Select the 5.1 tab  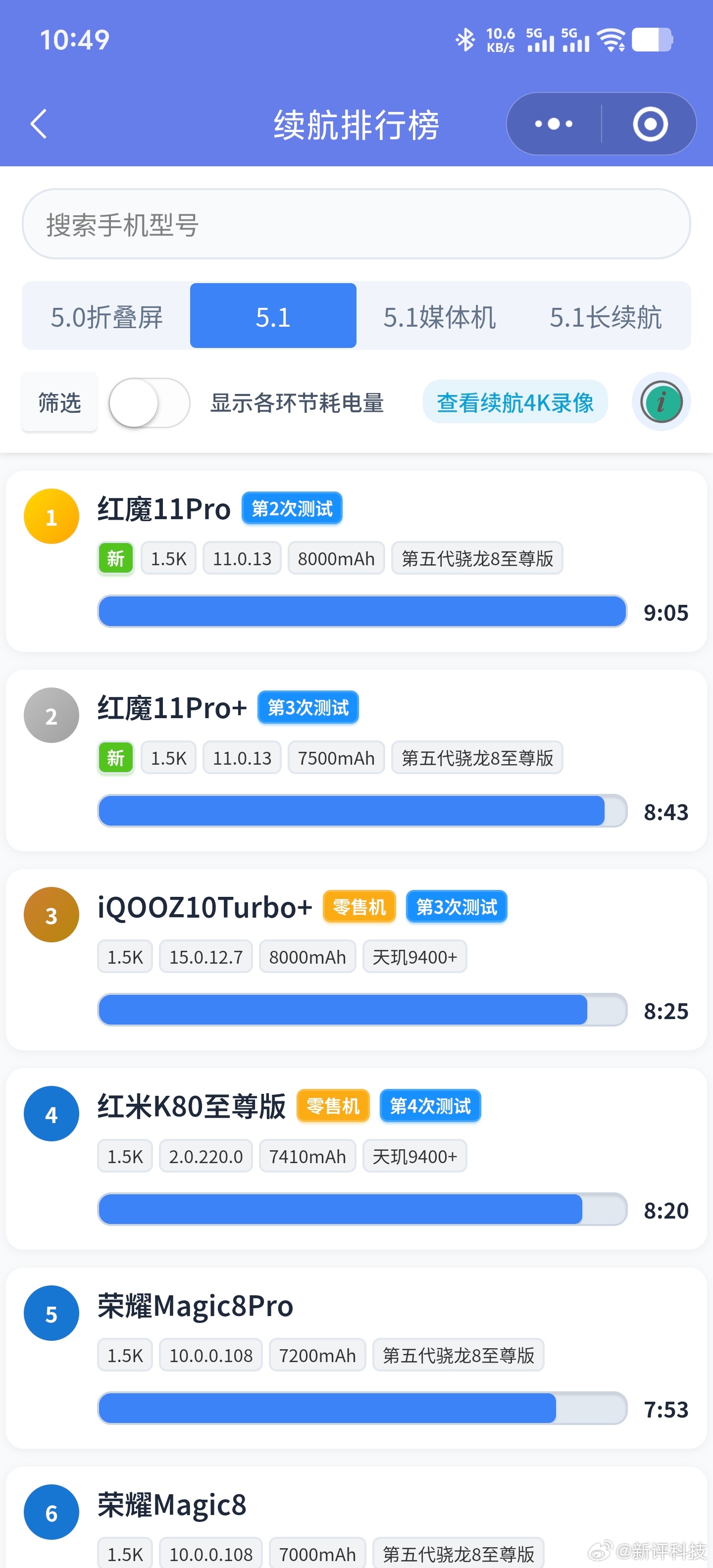(273, 317)
